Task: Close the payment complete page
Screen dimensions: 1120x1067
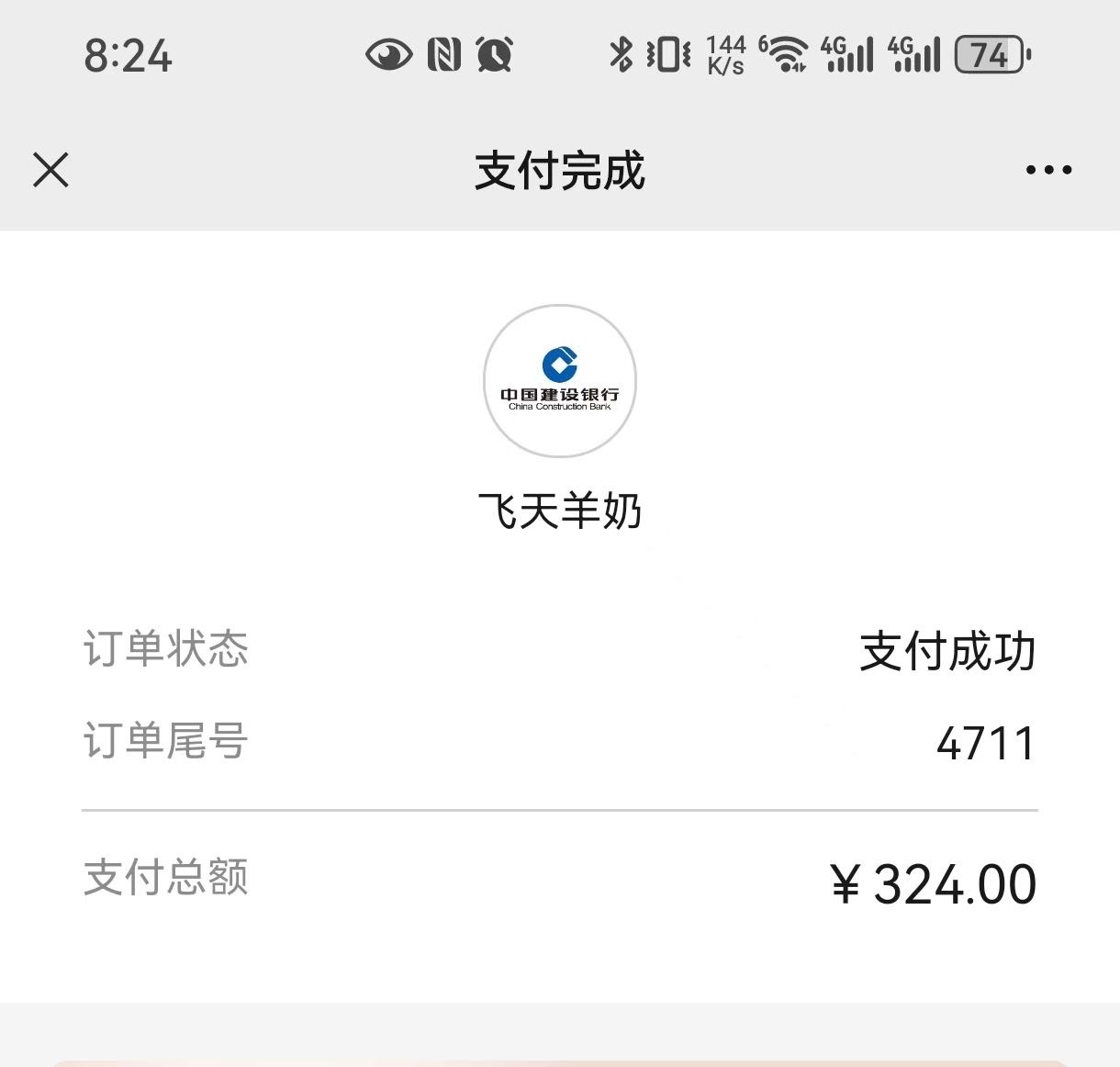Action: (x=51, y=170)
